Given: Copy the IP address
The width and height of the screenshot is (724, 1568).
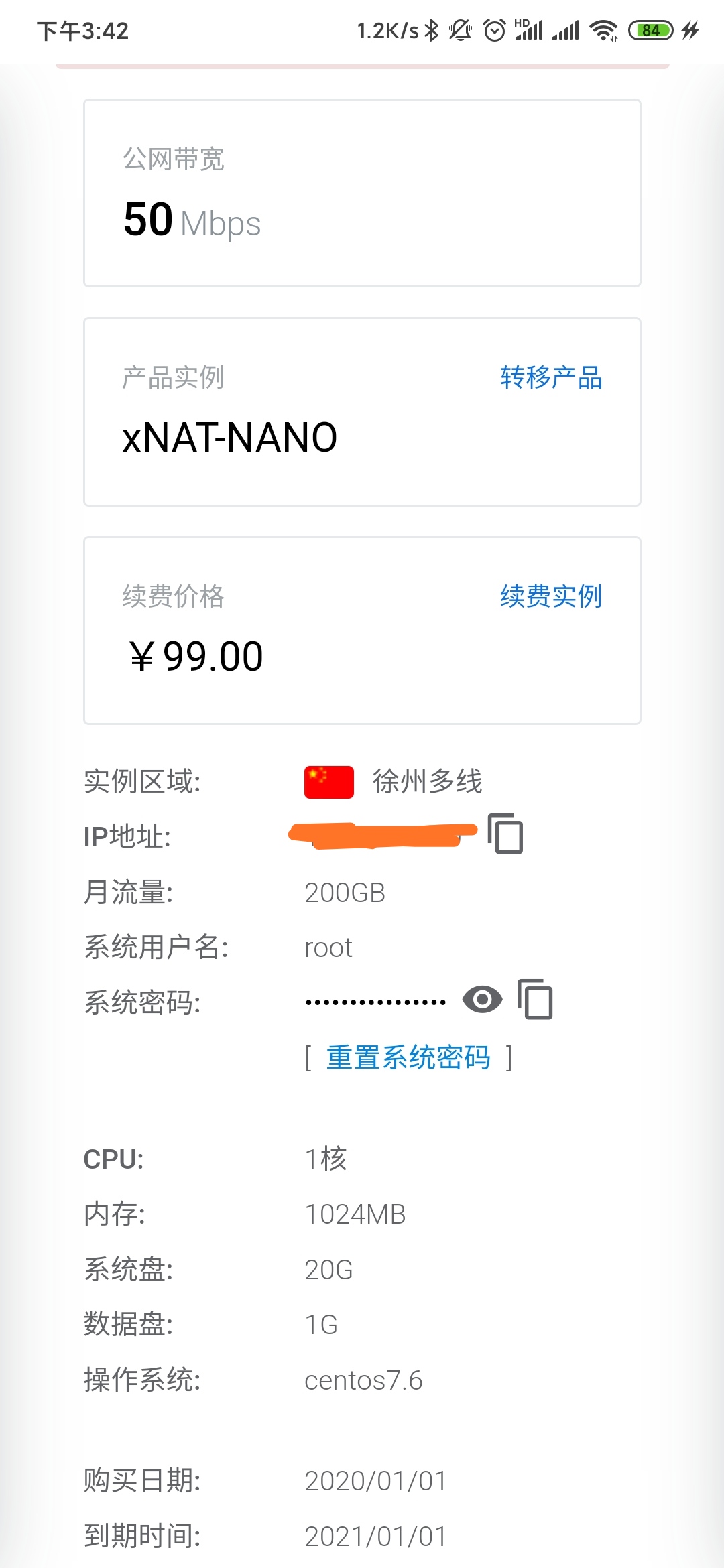Looking at the screenshot, I should [506, 834].
